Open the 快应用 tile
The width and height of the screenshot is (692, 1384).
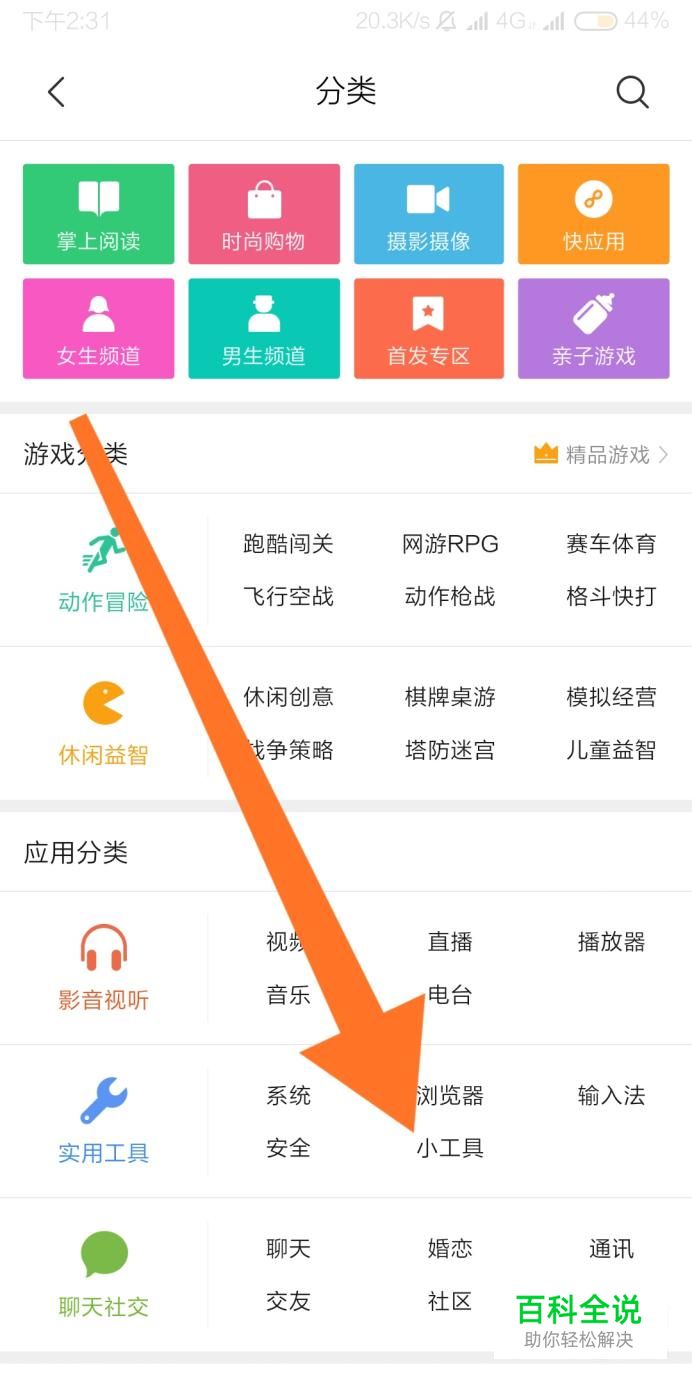(593, 214)
